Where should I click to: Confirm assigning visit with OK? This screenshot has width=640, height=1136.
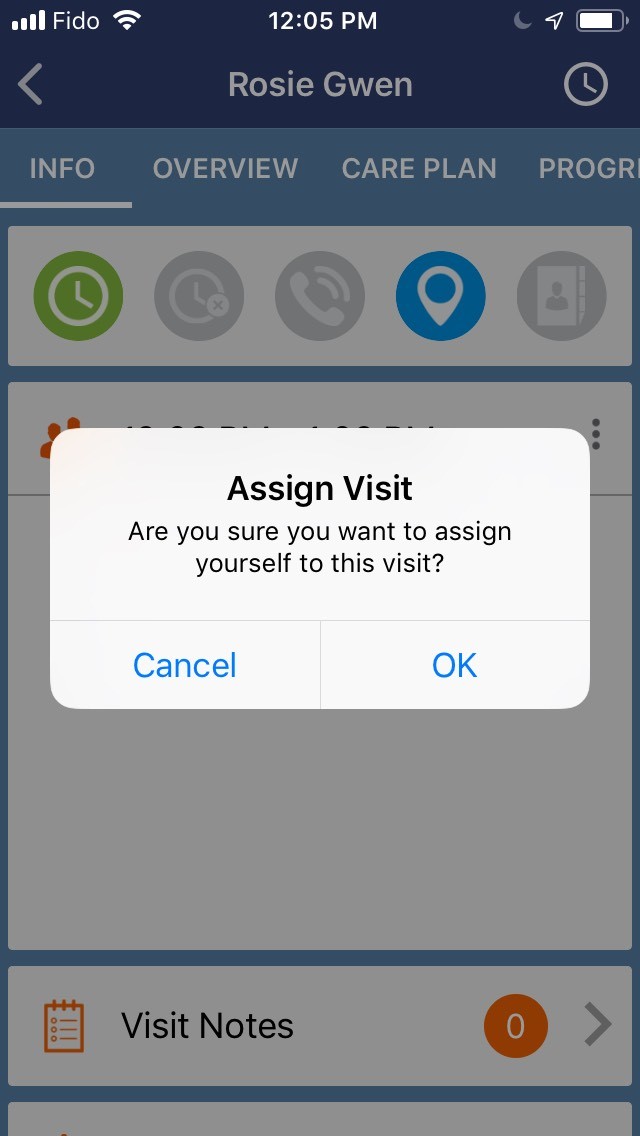(454, 665)
